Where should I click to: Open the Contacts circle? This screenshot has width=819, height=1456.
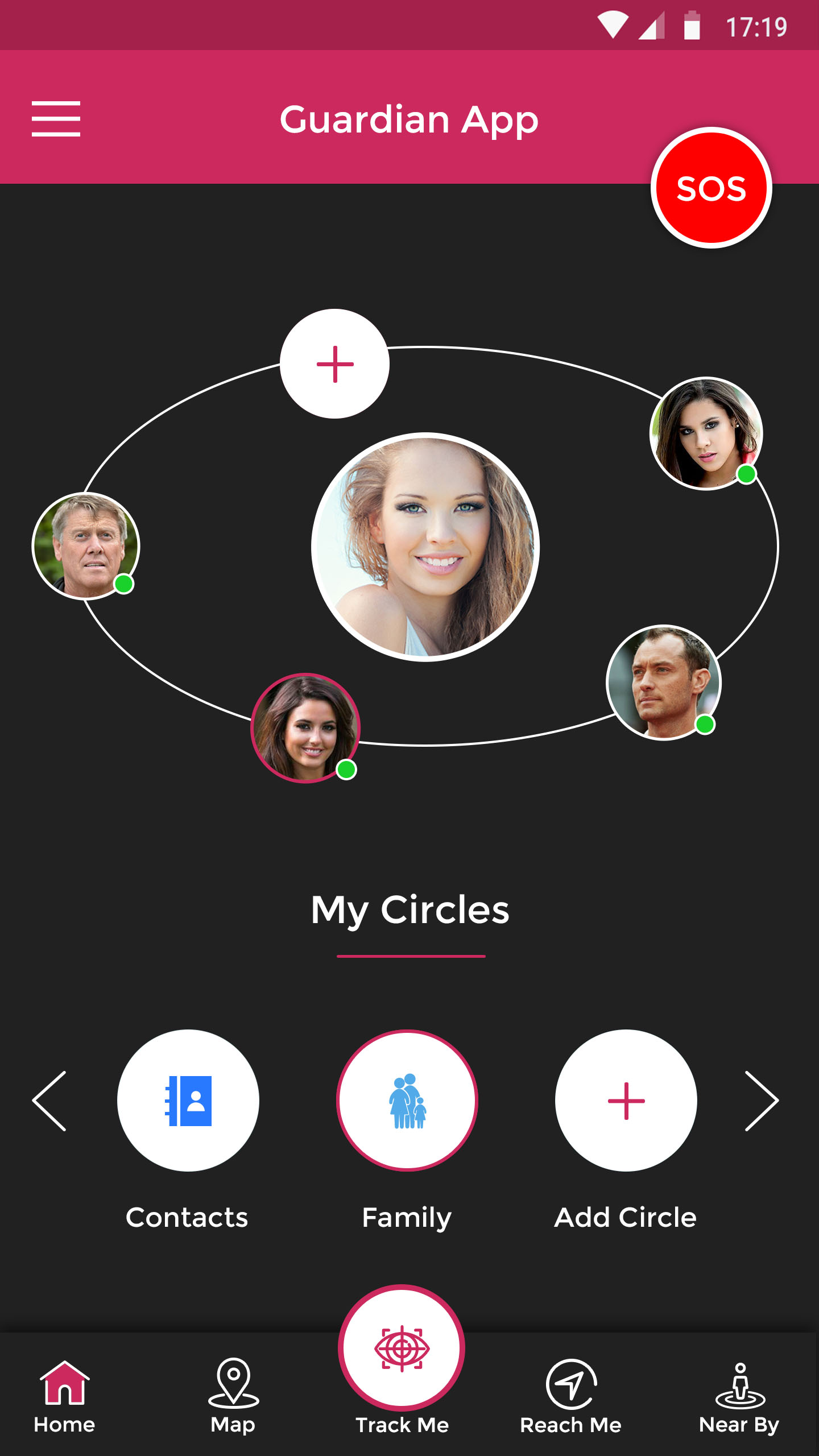[188, 1101]
